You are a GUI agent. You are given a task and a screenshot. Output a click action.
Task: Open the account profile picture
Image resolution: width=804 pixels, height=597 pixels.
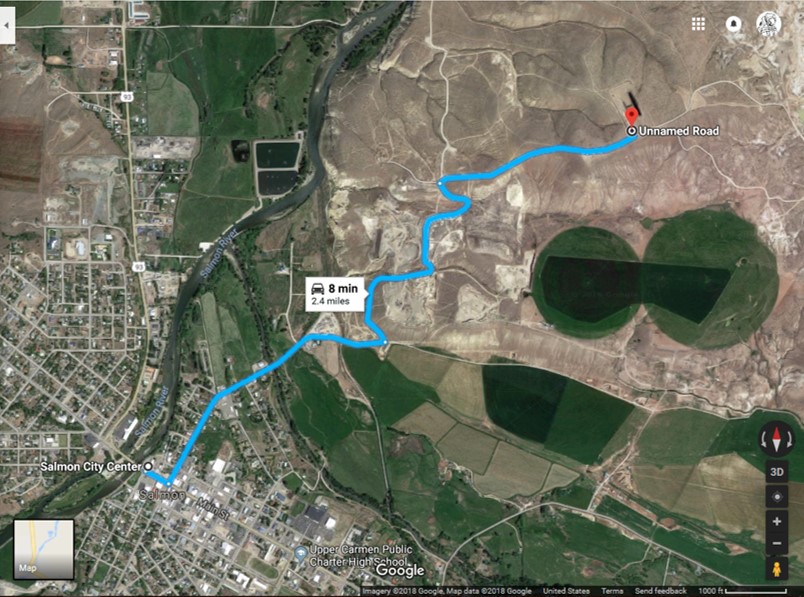tap(768, 25)
